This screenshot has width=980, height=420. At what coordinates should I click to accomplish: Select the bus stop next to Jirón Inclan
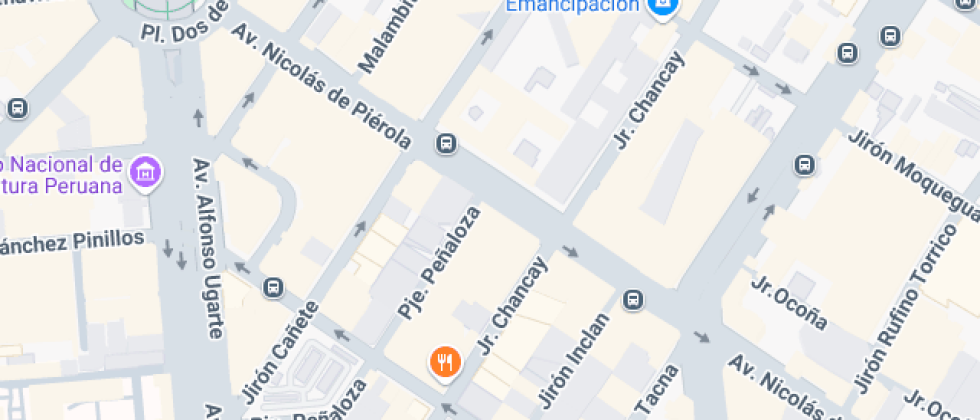[x=633, y=299]
